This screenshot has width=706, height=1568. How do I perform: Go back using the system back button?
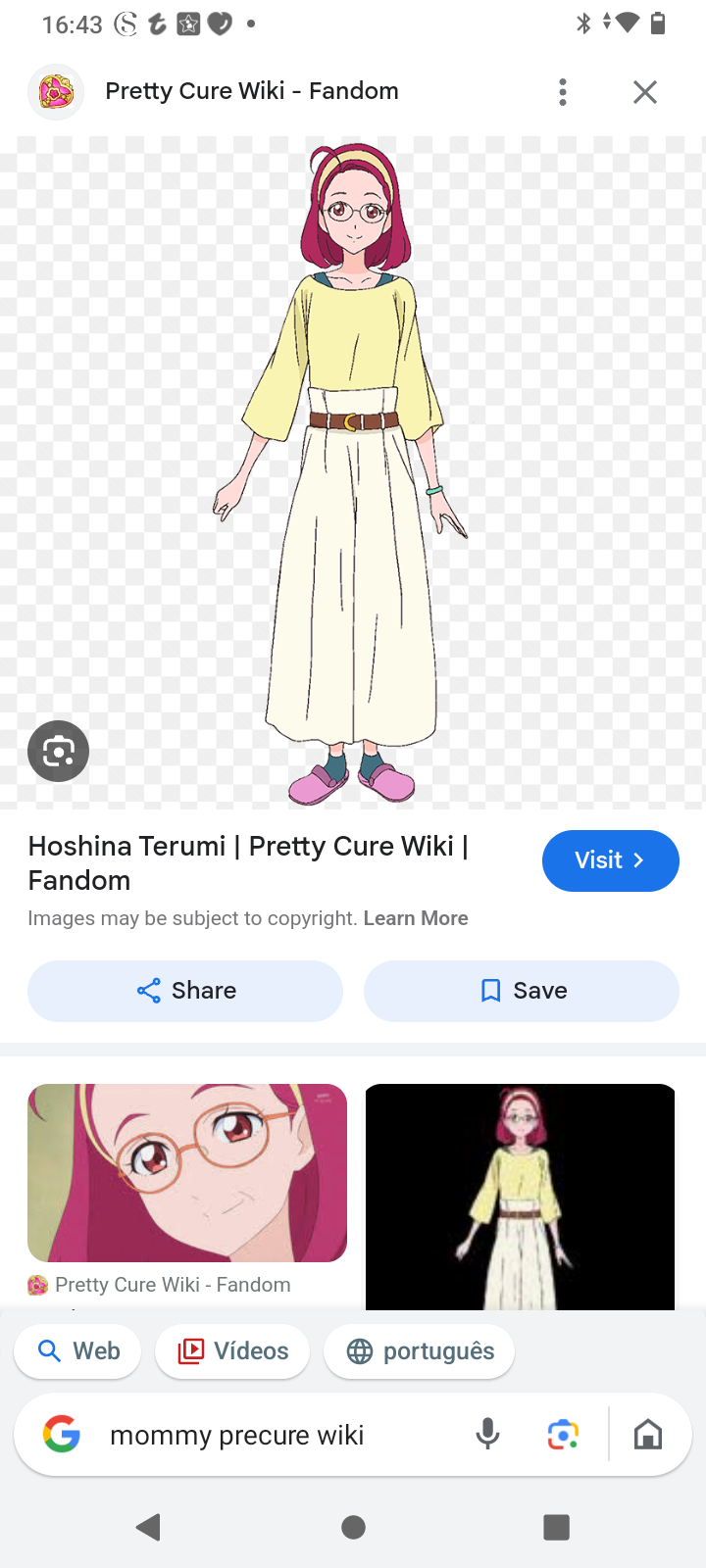coord(149,1527)
